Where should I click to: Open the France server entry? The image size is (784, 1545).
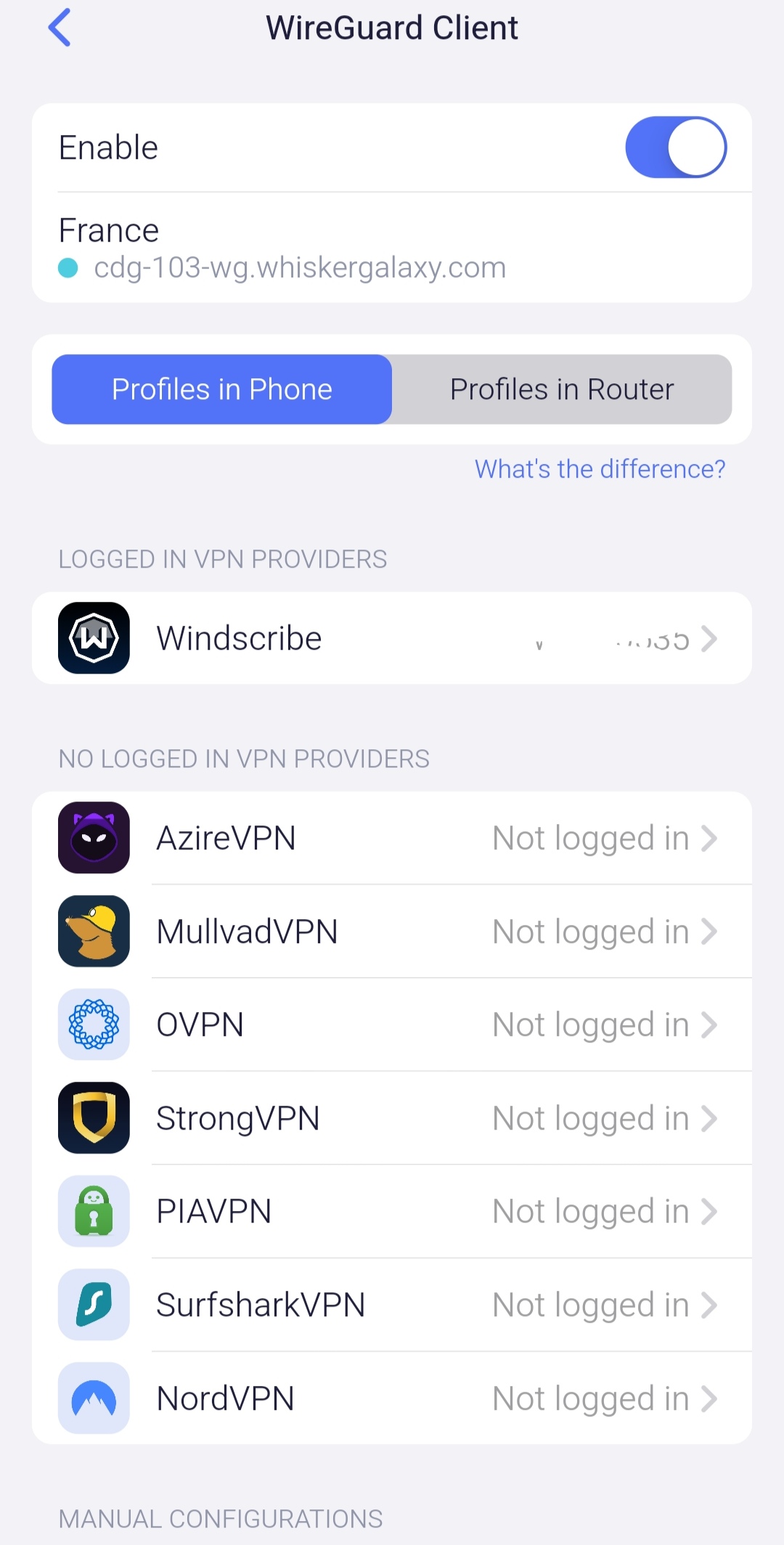click(392, 248)
